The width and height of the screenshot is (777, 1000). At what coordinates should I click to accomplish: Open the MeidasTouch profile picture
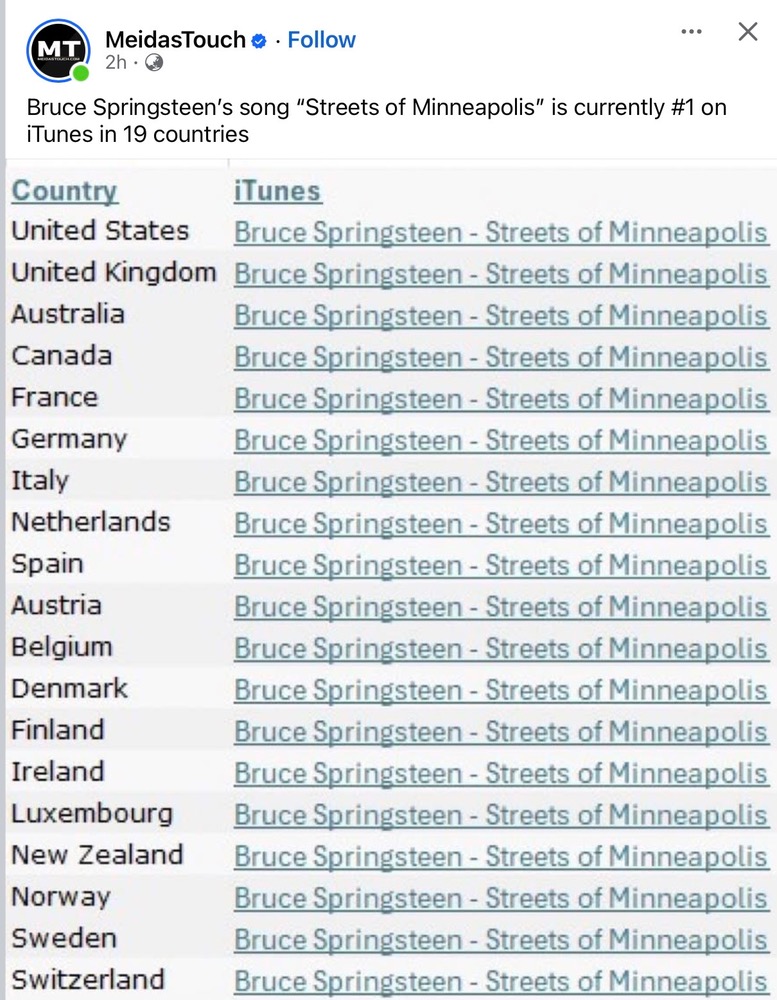[x=57, y=50]
